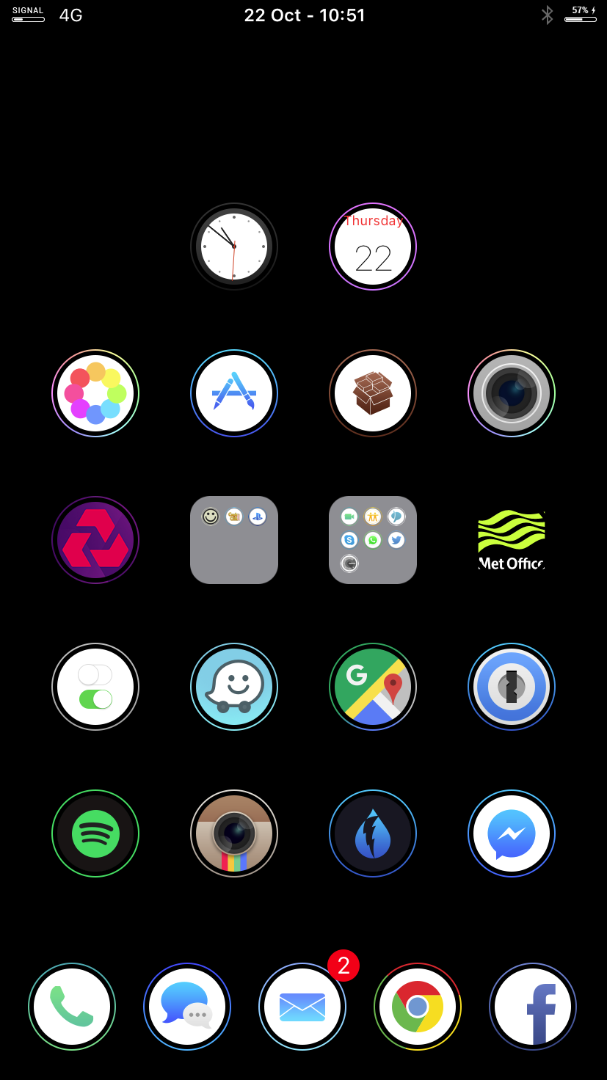Open the Clock app
Viewport: 607px width, 1080px height.
pos(234,247)
